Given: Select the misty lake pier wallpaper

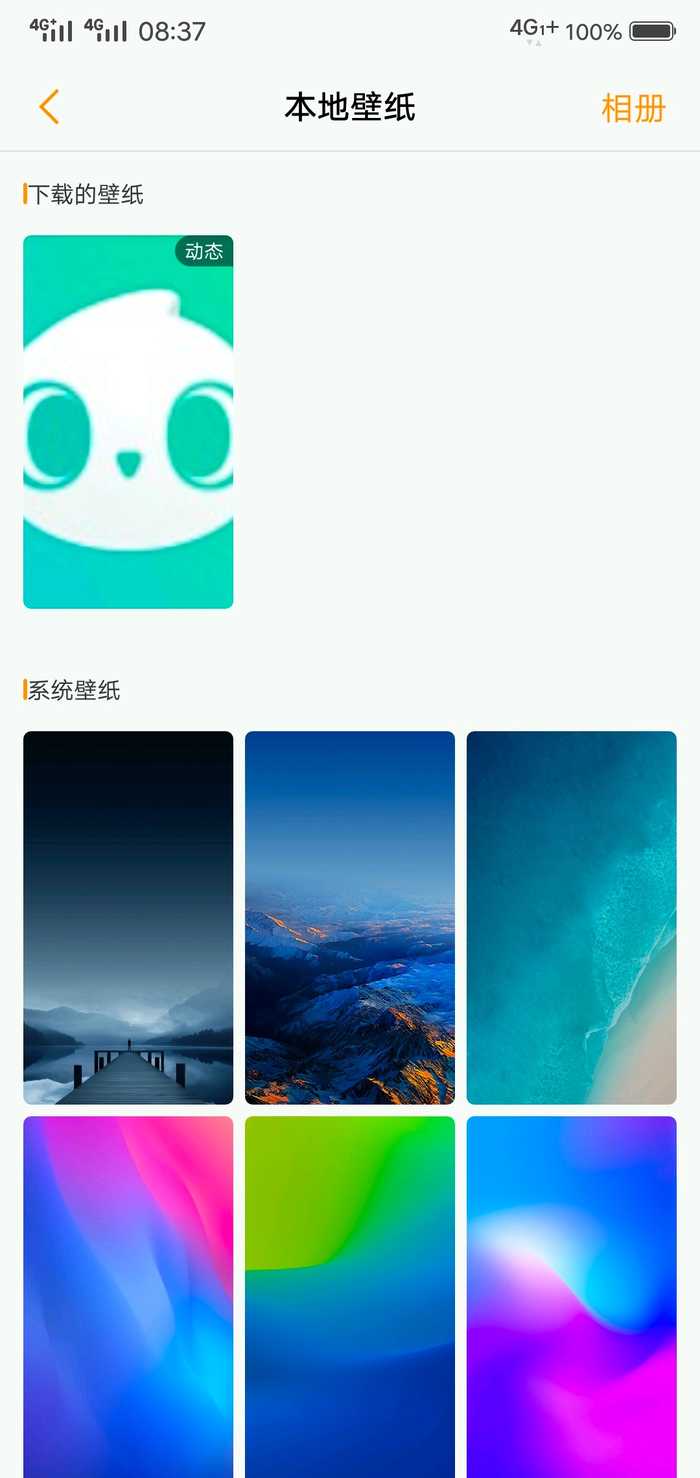Looking at the screenshot, I should (x=128, y=917).
